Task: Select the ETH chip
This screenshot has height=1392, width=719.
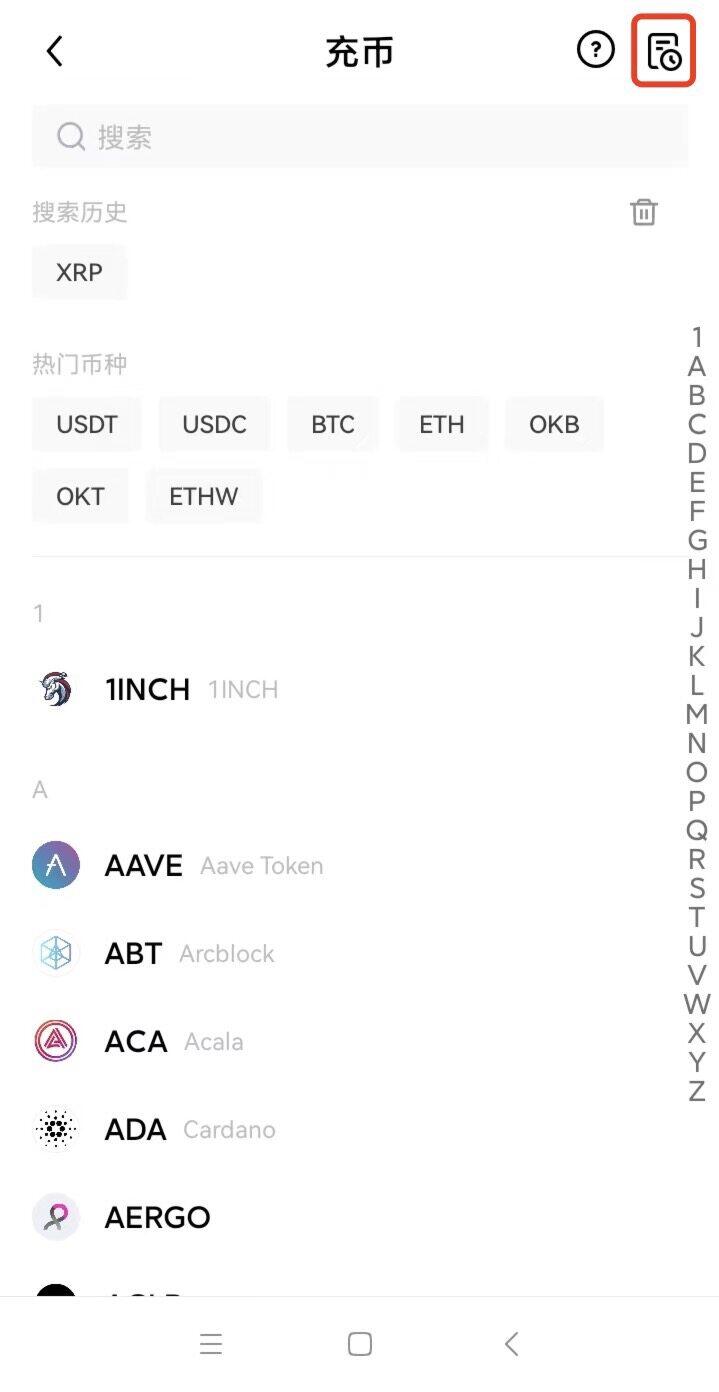Action: [x=441, y=424]
